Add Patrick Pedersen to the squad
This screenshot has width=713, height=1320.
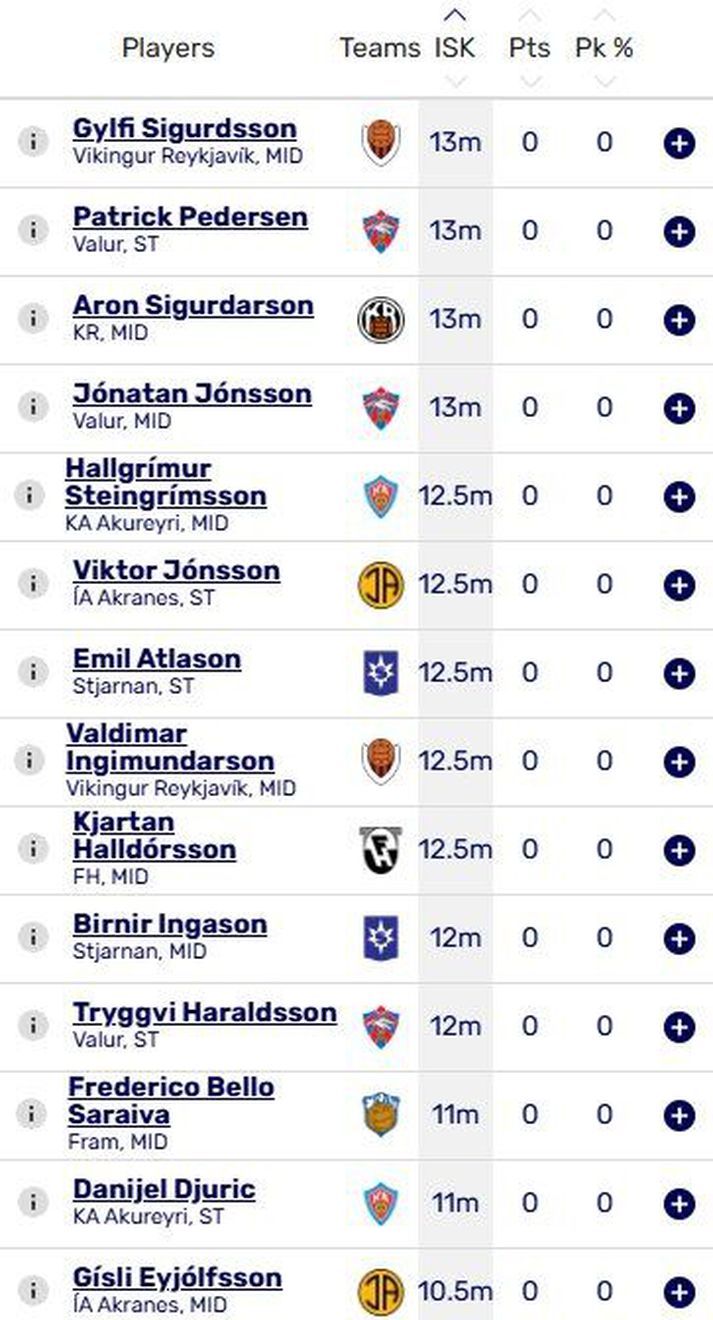(x=679, y=232)
